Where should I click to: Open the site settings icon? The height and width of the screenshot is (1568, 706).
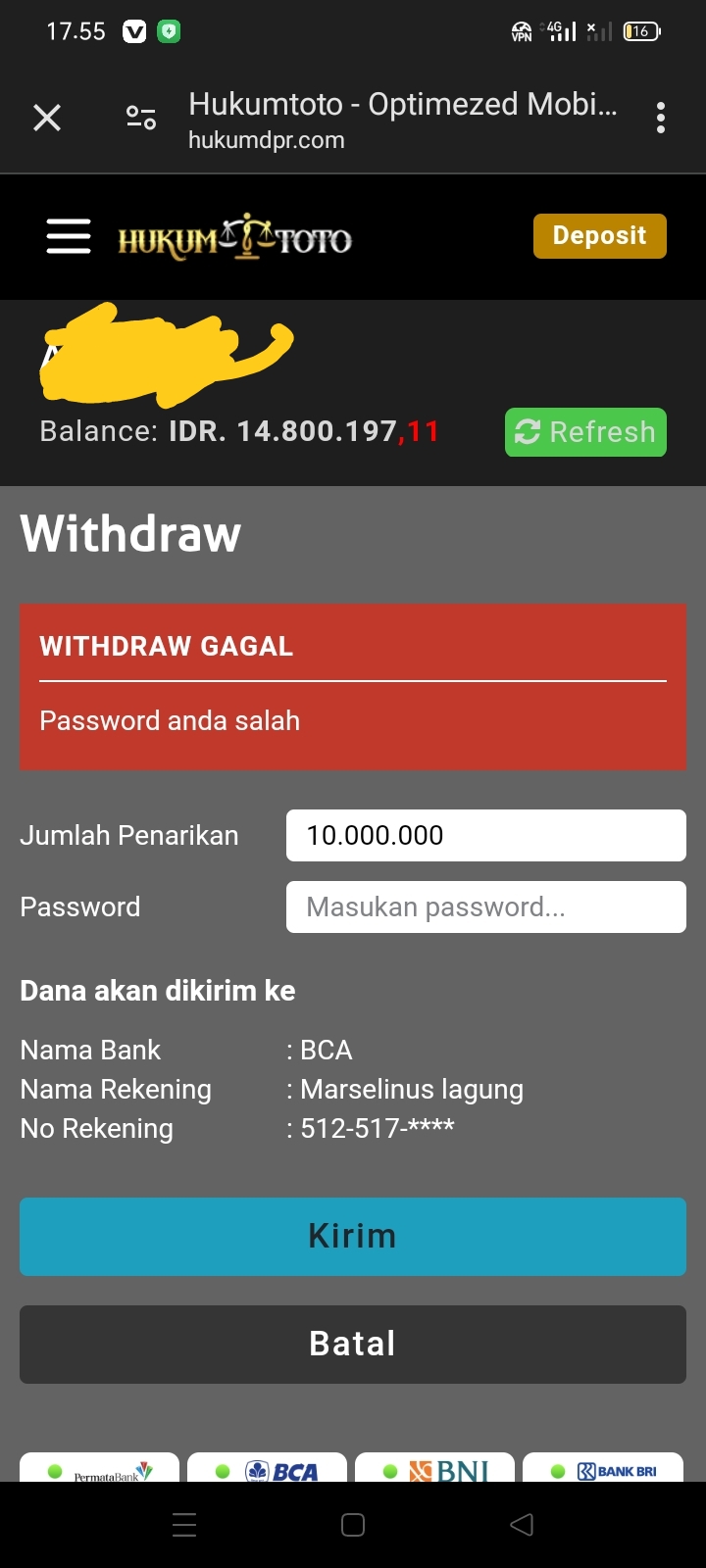click(141, 119)
